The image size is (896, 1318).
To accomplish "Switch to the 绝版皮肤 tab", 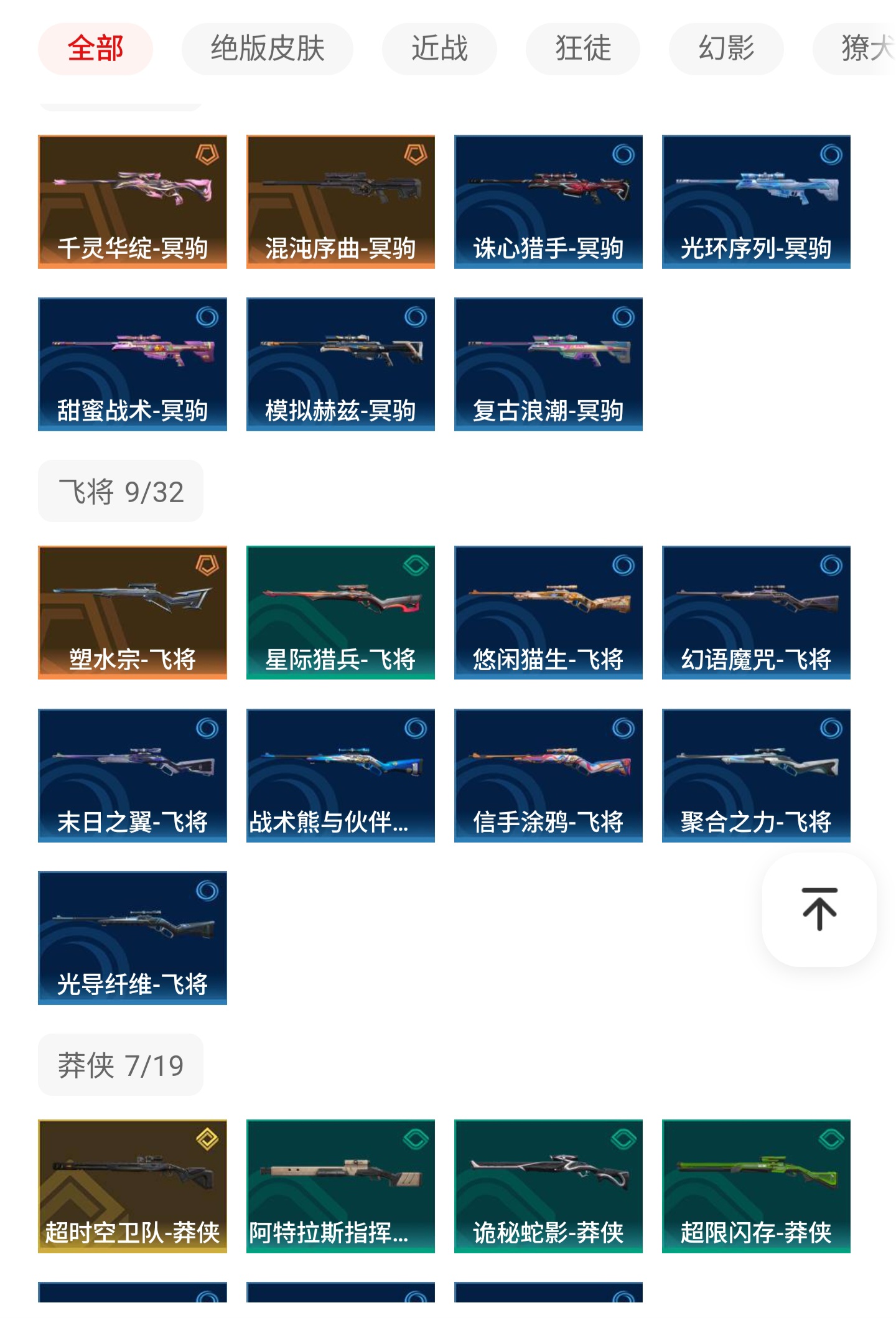I will pyautogui.click(x=267, y=49).
